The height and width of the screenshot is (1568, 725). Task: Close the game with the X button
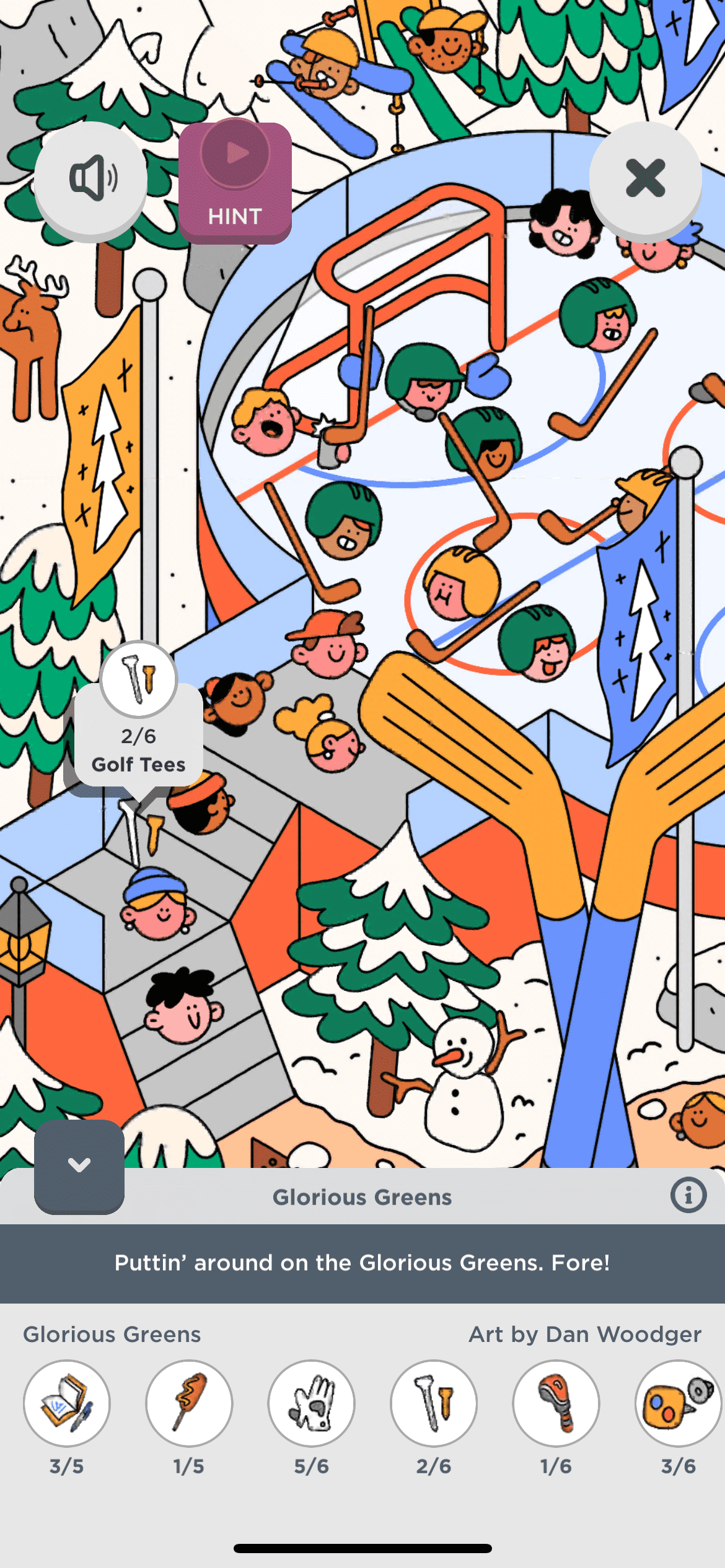pyautogui.click(x=645, y=179)
